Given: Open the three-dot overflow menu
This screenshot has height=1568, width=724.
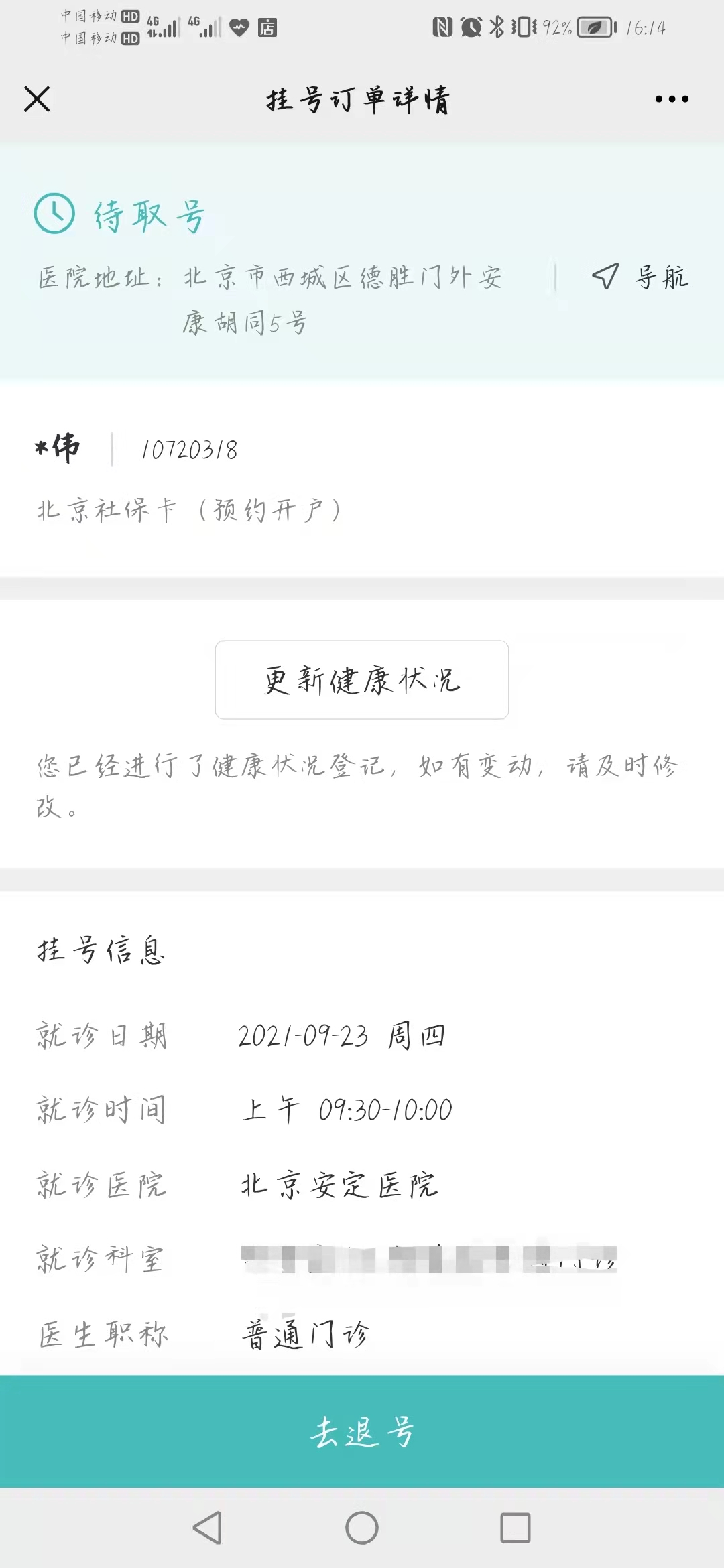Looking at the screenshot, I should tap(672, 99).
